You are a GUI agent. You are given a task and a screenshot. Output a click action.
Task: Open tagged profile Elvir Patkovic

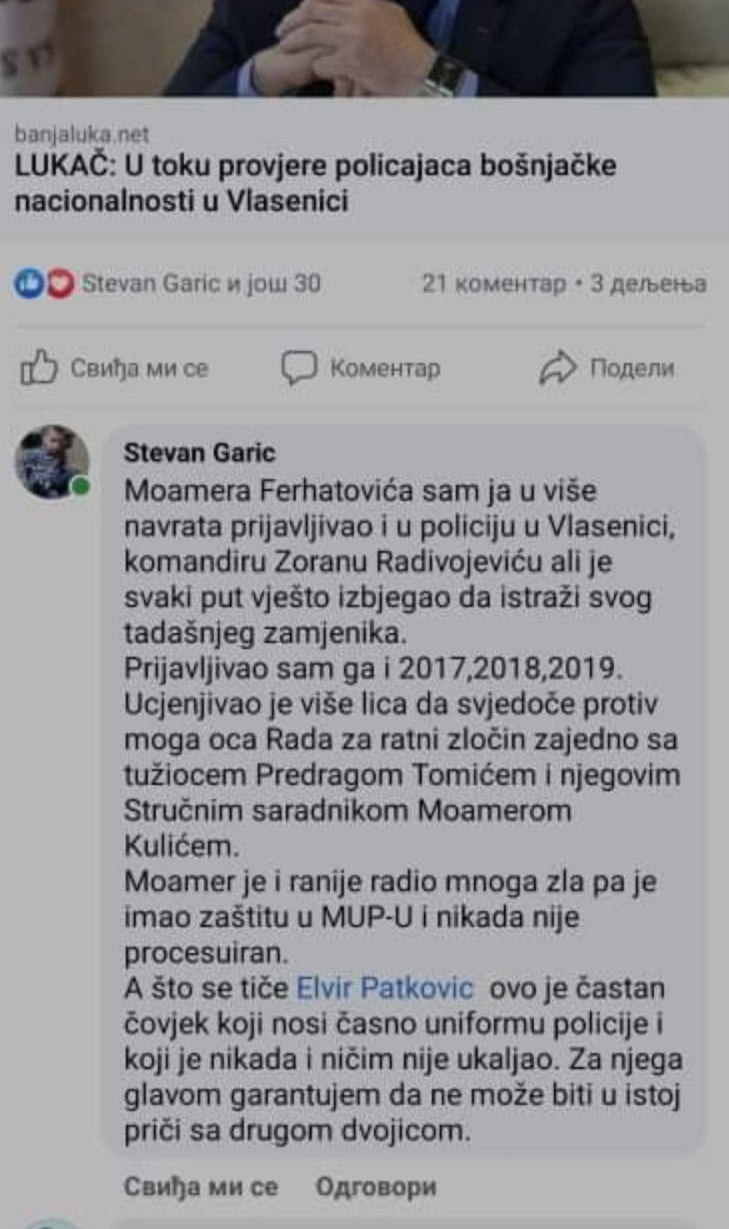point(385,988)
